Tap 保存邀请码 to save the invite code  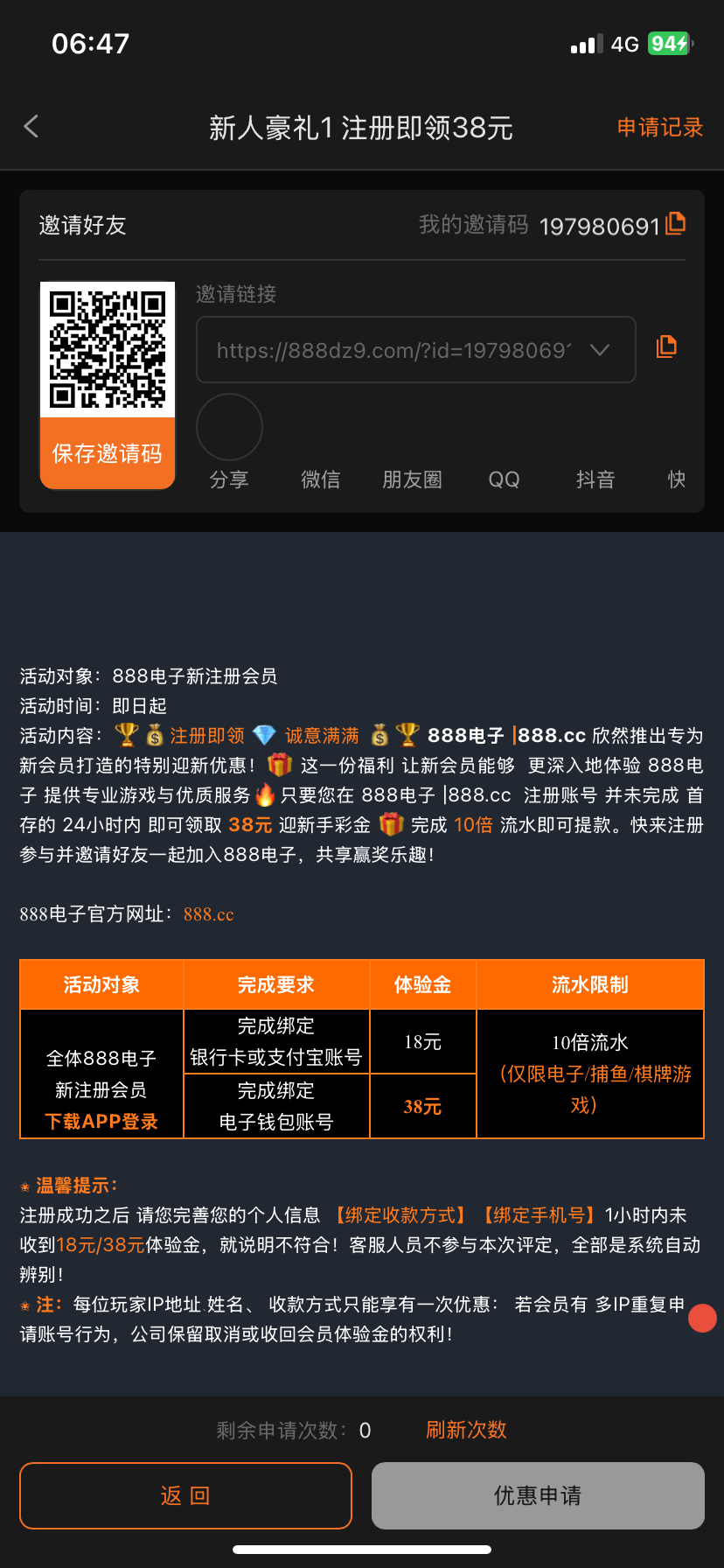107,453
